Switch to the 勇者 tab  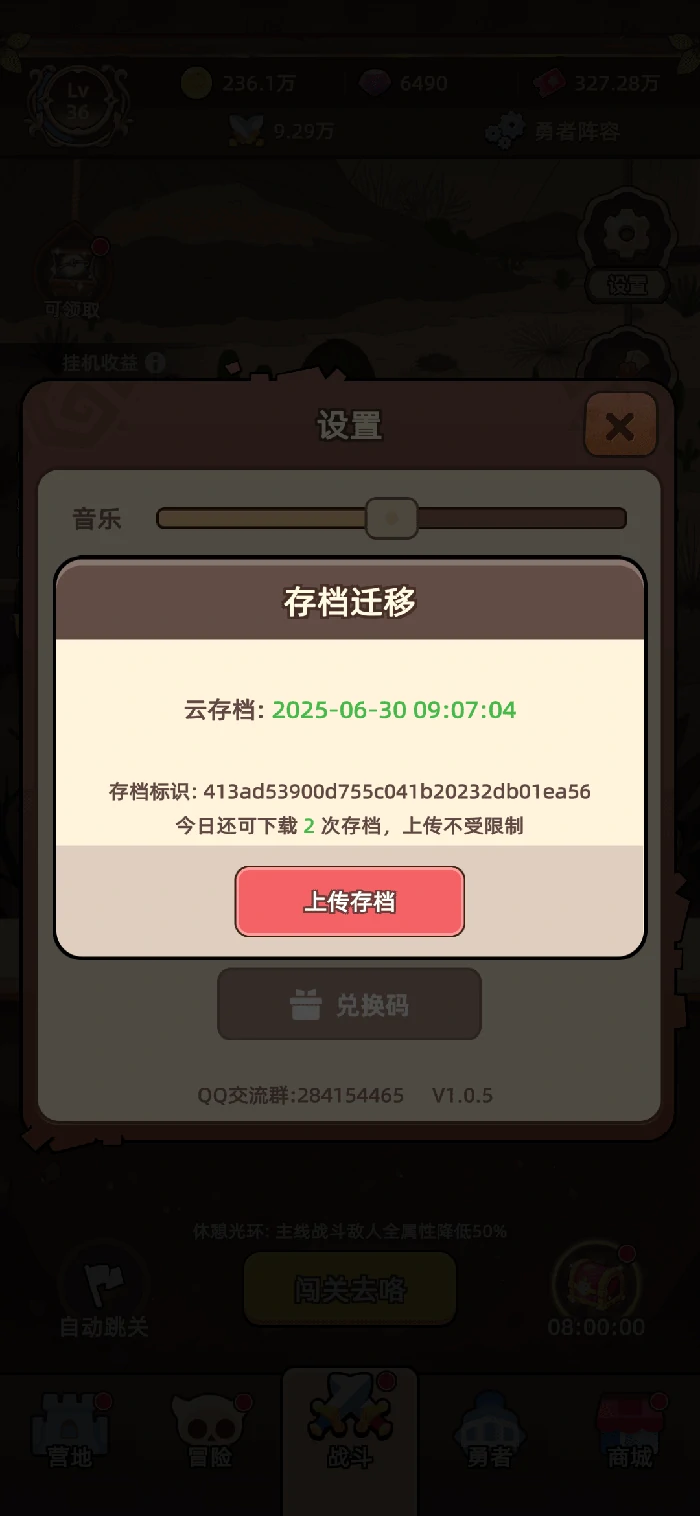490,1432
